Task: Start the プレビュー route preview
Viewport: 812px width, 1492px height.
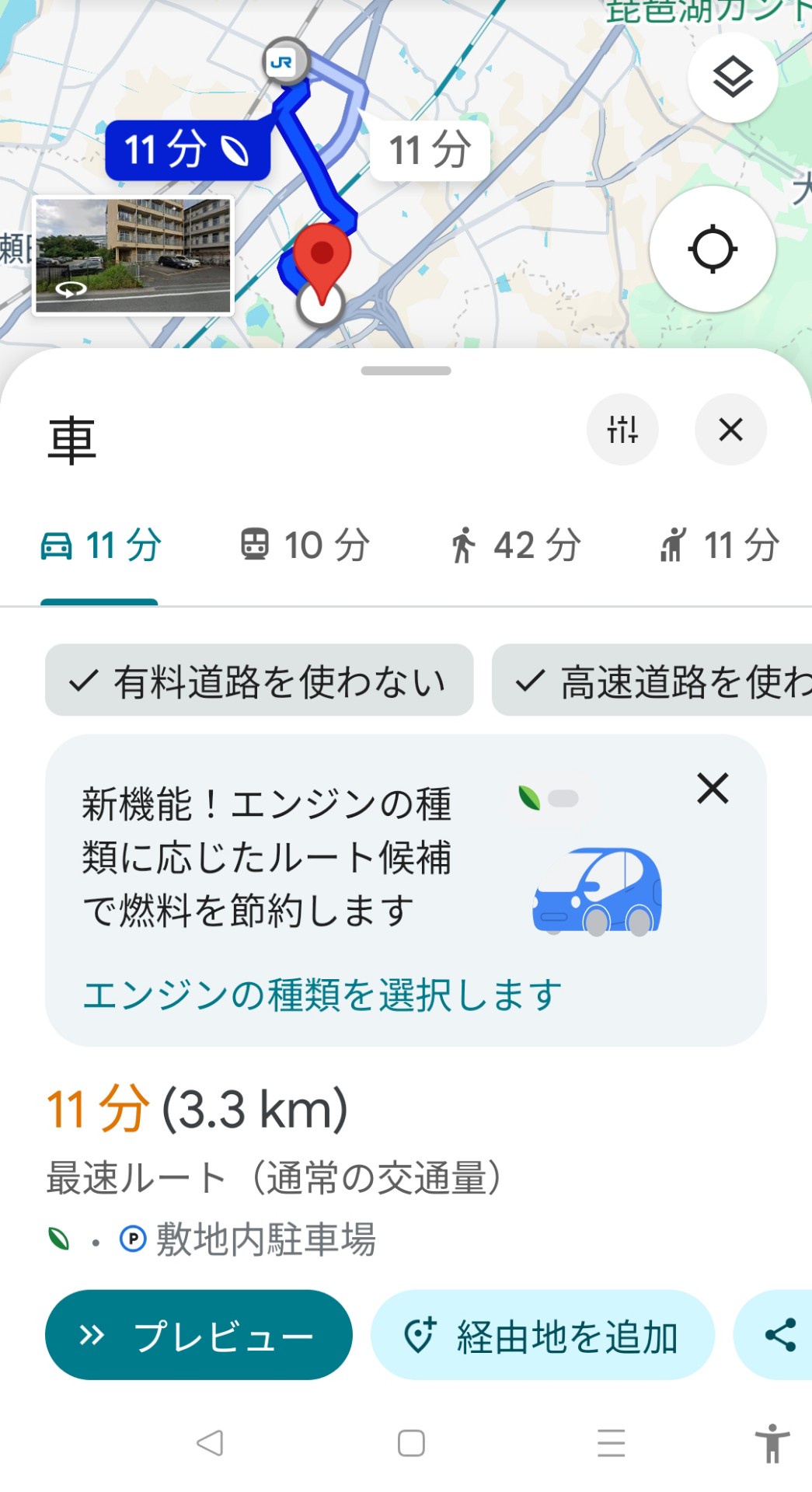Action: (199, 1335)
